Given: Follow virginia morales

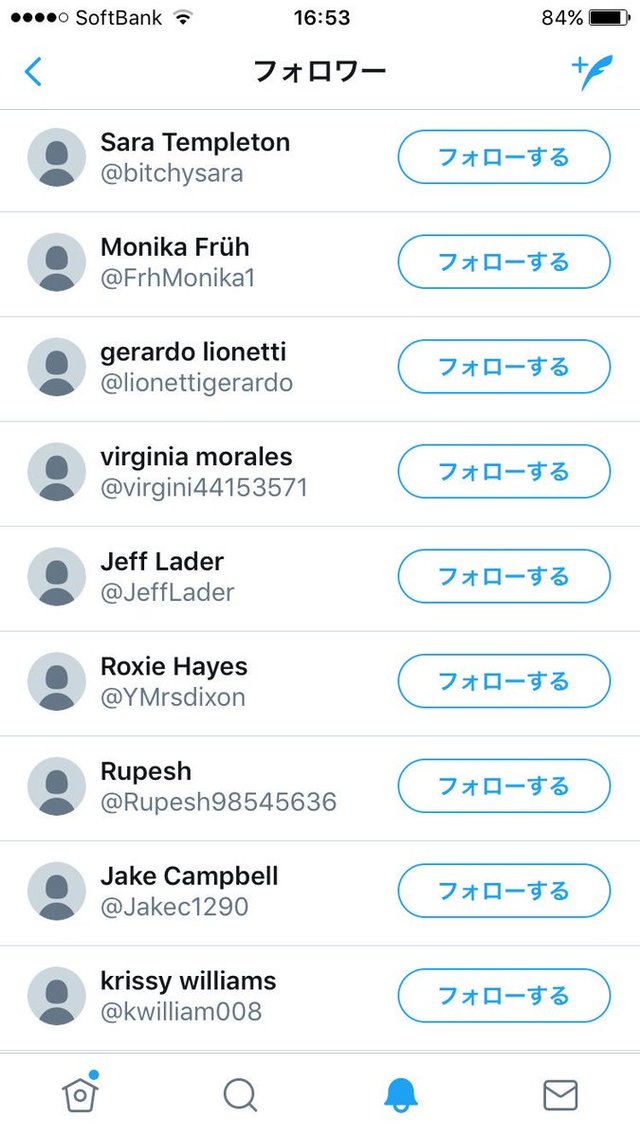Looking at the screenshot, I should click(504, 471).
